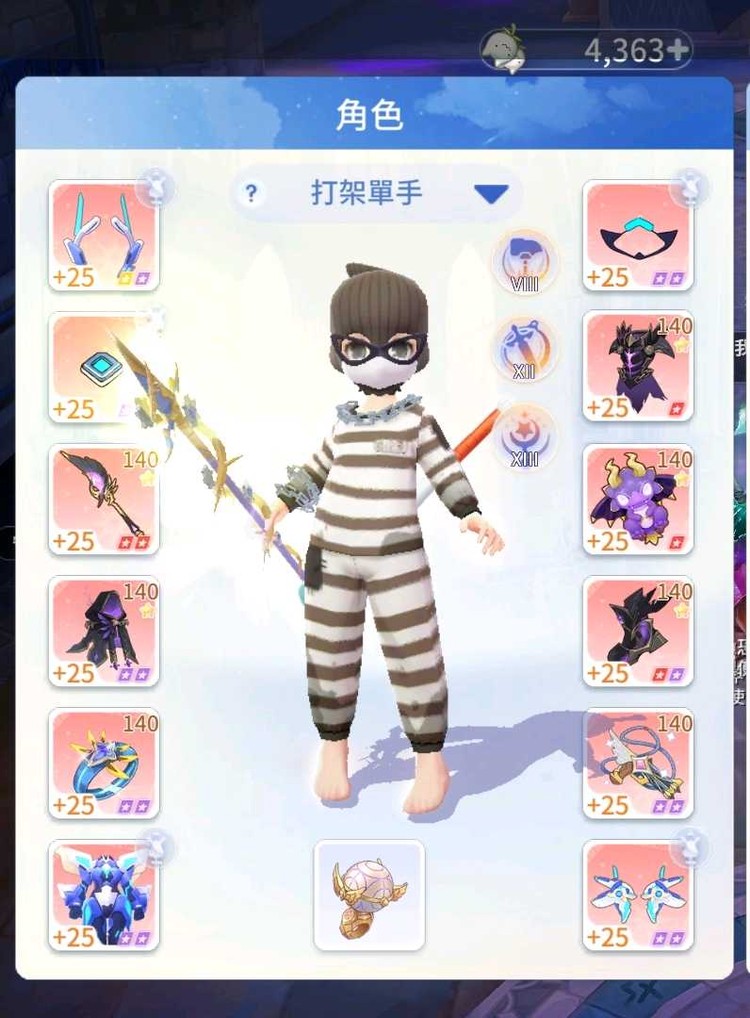Open the golden orb item slot
Image resolution: width=750 pixels, height=1018 pixels.
coord(369,894)
